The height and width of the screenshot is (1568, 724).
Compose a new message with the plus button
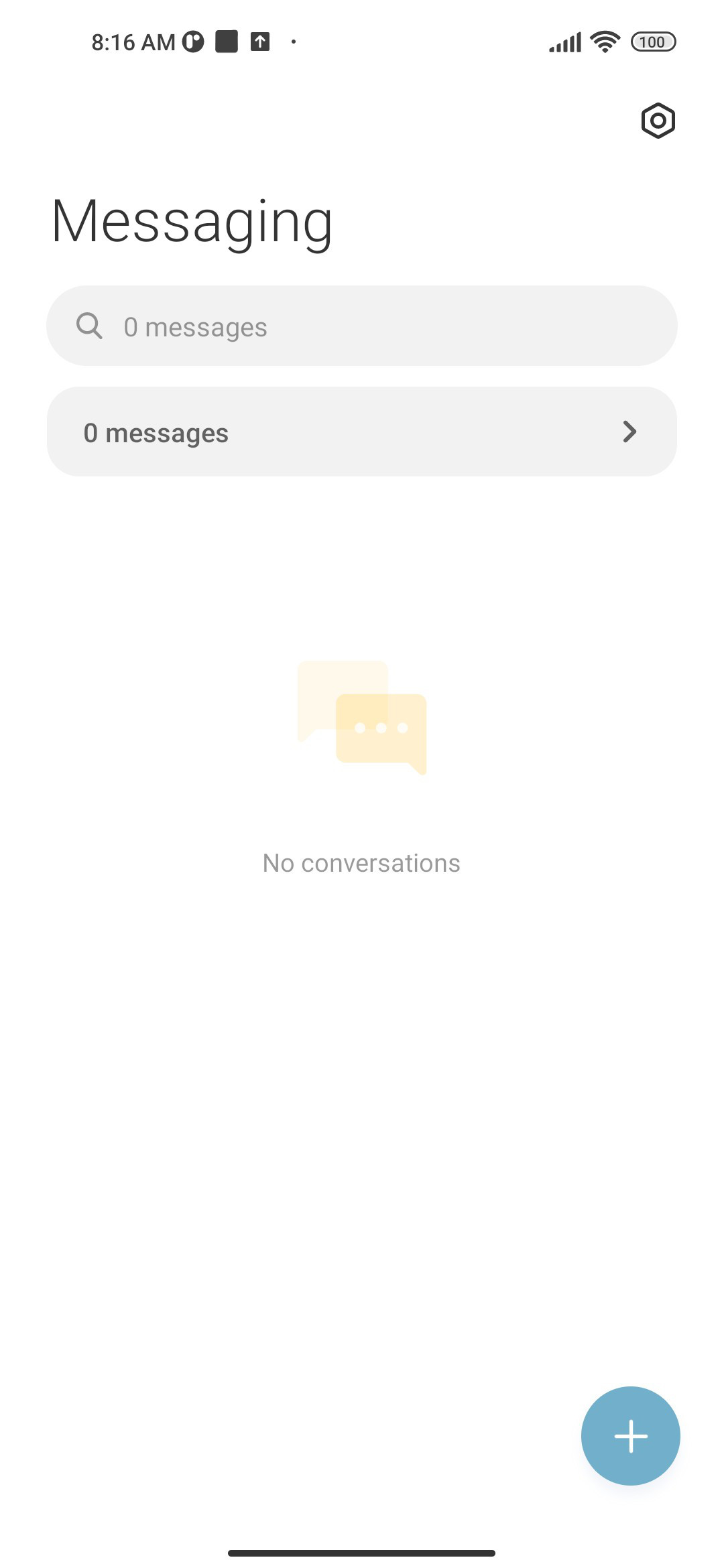pyautogui.click(x=630, y=1436)
